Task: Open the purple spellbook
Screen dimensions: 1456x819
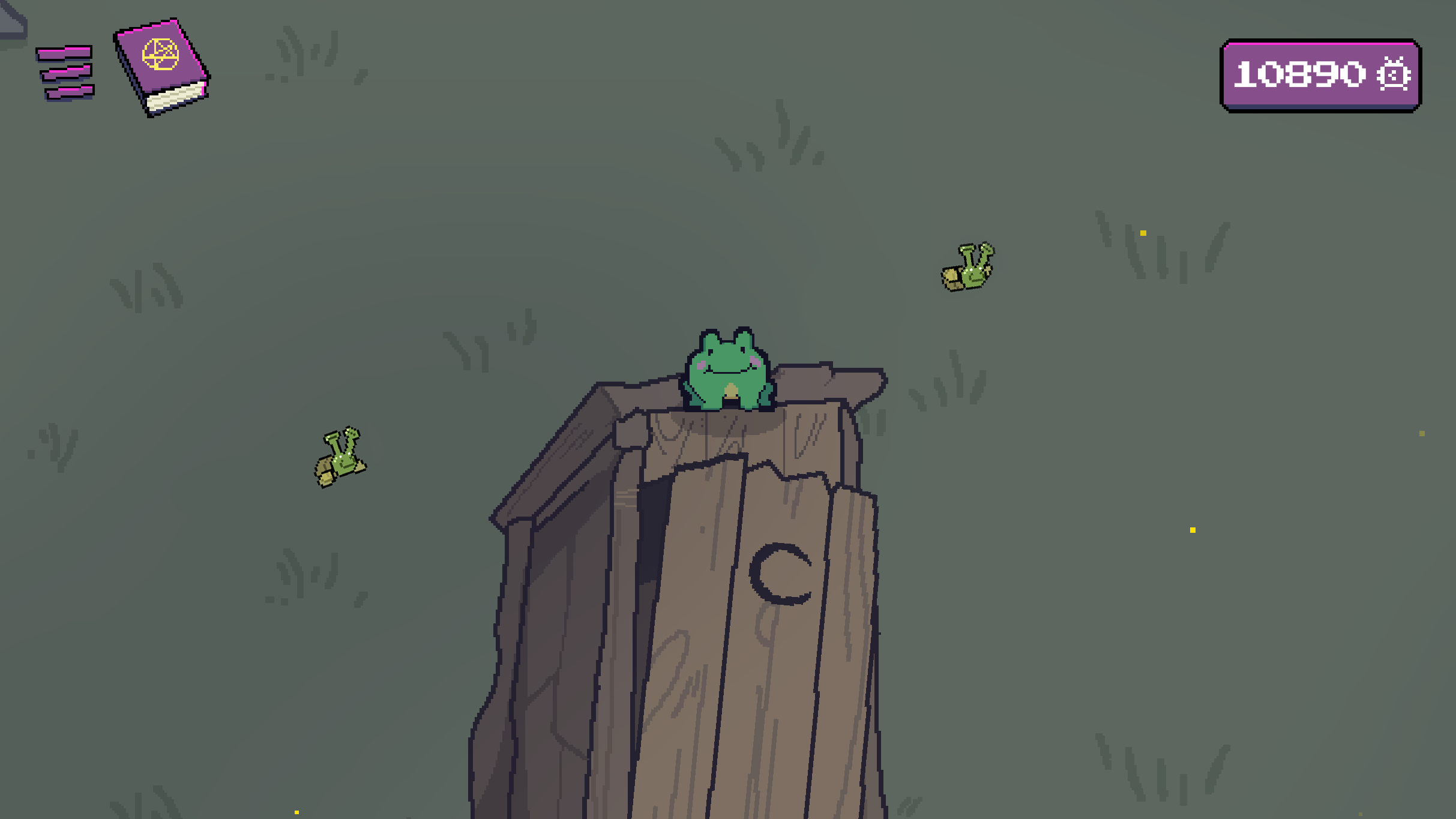Action: tap(161, 67)
